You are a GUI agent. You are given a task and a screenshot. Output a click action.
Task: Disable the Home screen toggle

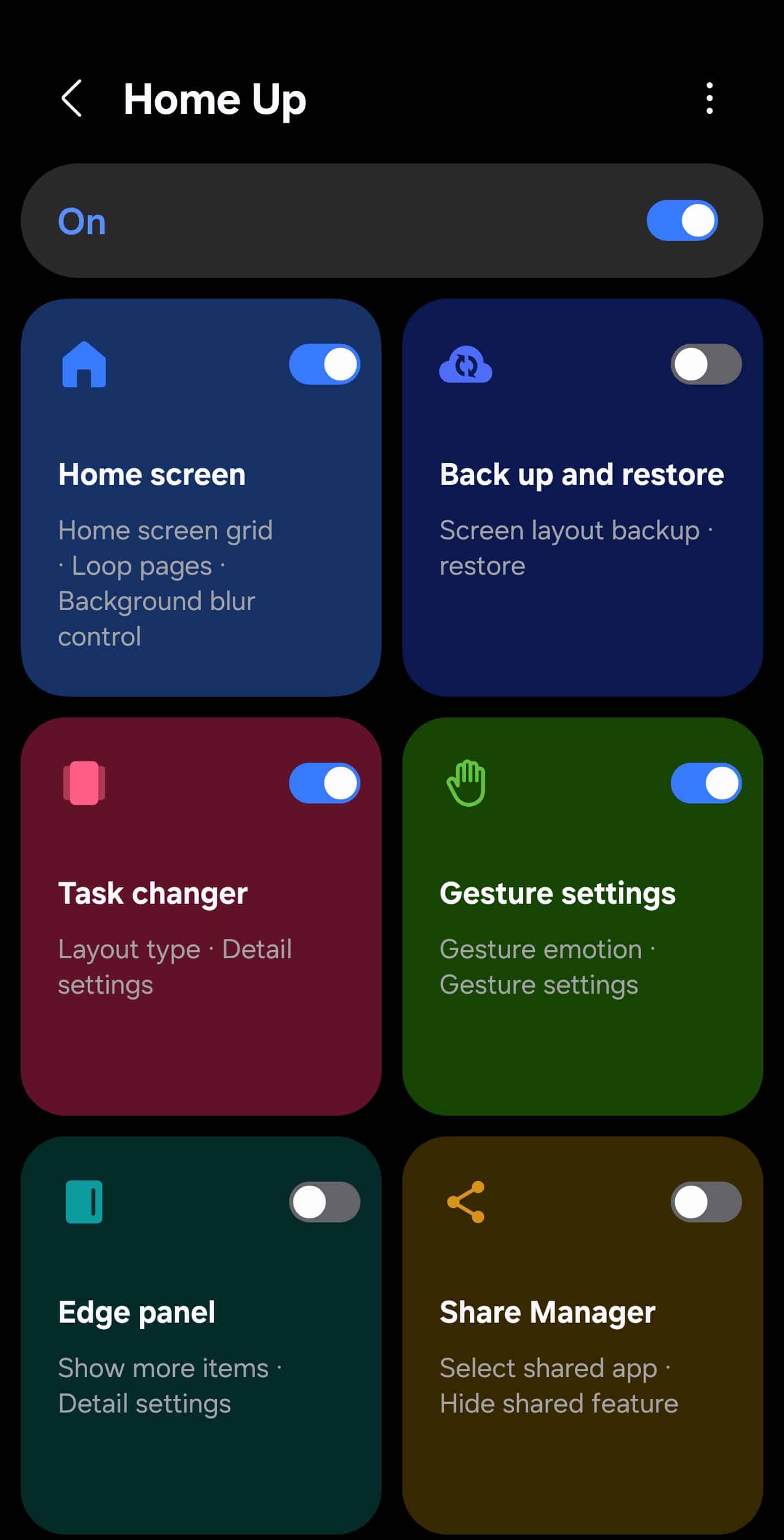pyautogui.click(x=324, y=364)
